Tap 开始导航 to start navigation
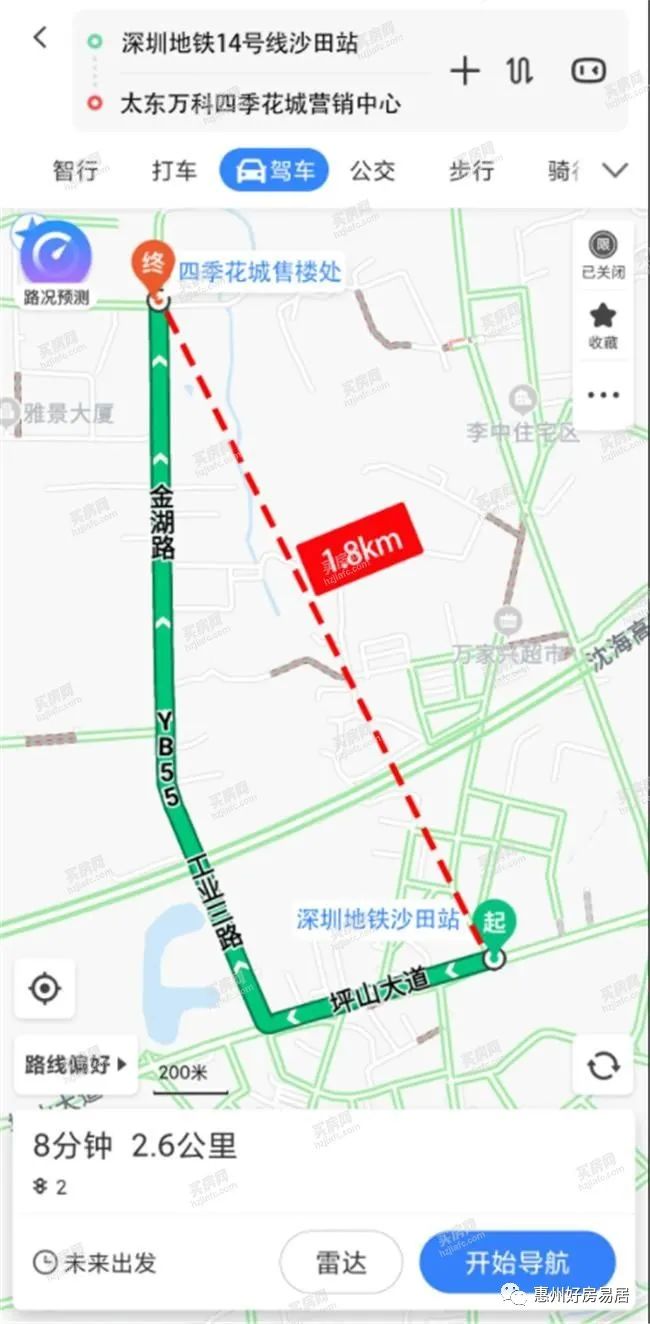 (517, 1262)
